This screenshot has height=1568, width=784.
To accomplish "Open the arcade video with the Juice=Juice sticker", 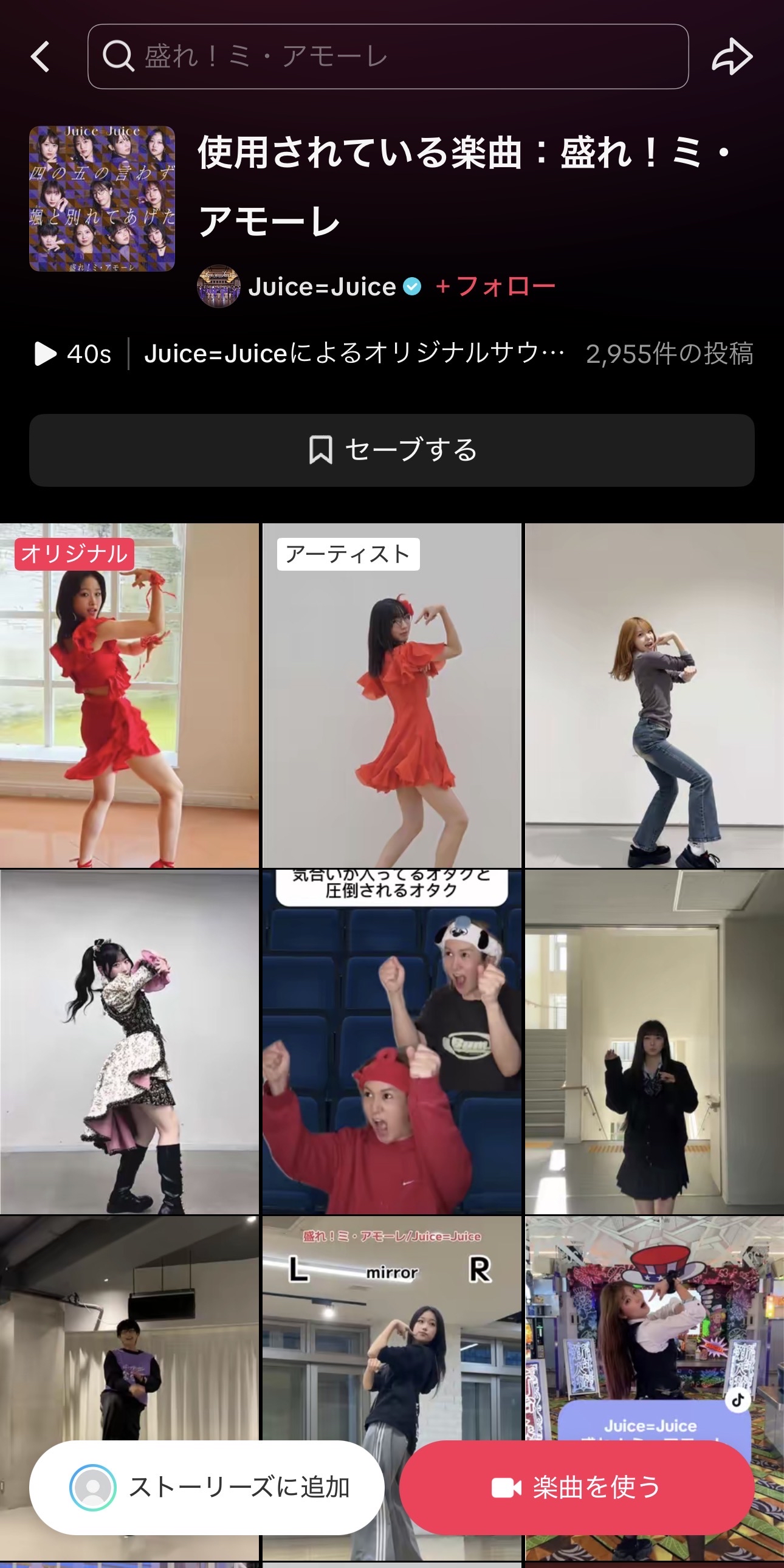I will (x=655, y=1327).
